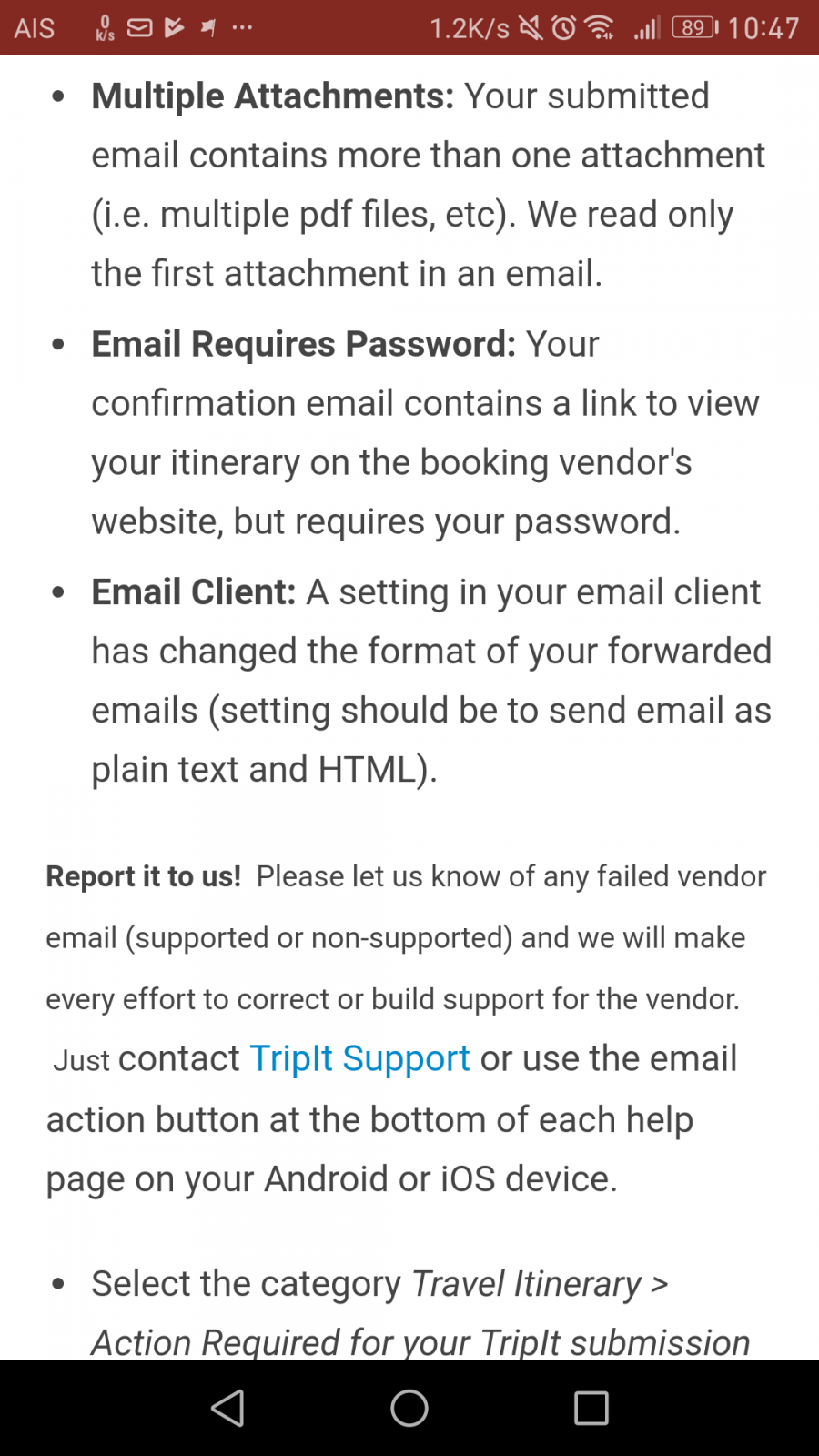
Task: Go back using the system back button
Action: 227,1408
